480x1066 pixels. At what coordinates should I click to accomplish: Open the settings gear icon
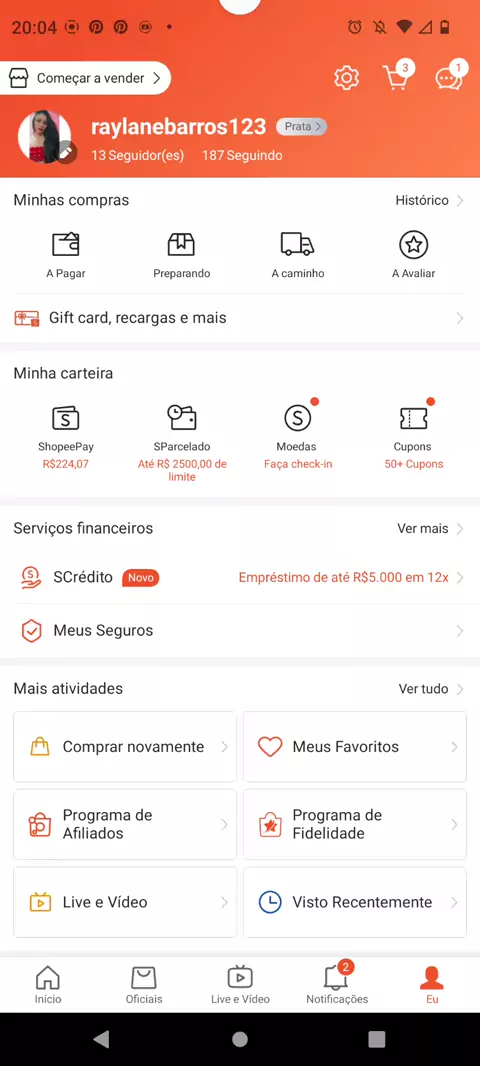click(x=347, y=78)
